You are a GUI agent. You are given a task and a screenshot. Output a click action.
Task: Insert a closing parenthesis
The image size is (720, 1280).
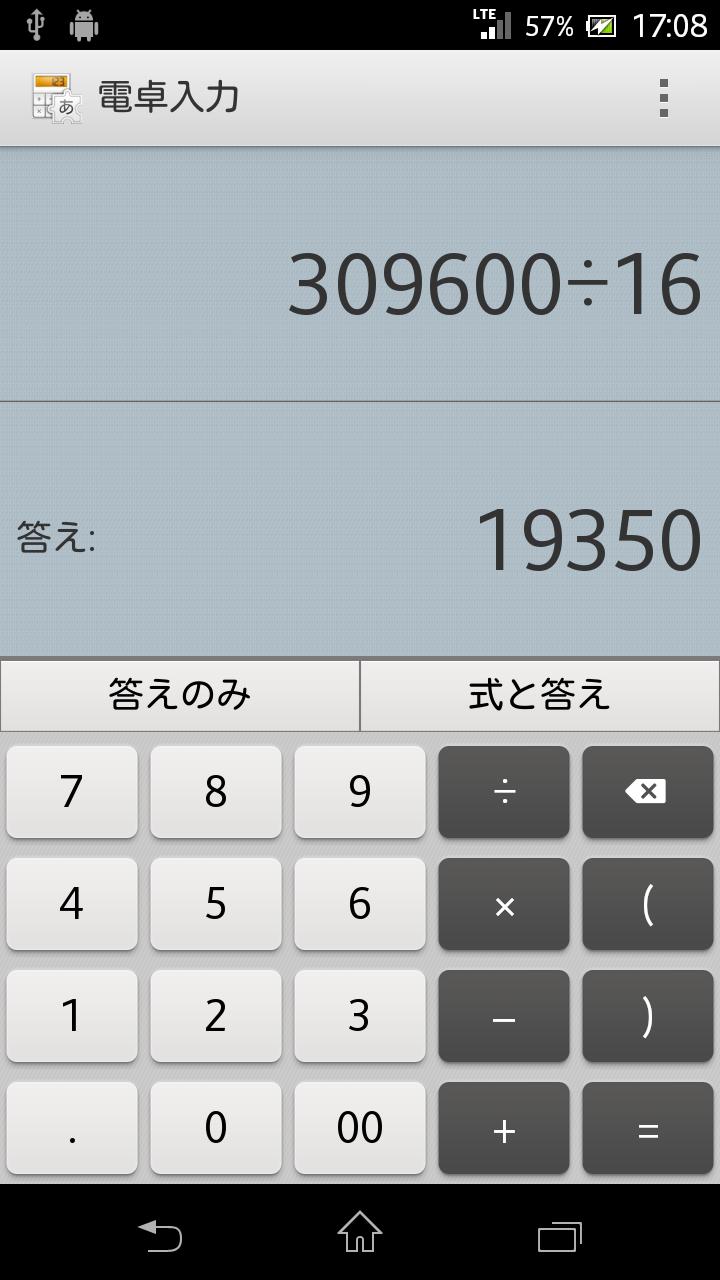click(x=647, y=1016)
